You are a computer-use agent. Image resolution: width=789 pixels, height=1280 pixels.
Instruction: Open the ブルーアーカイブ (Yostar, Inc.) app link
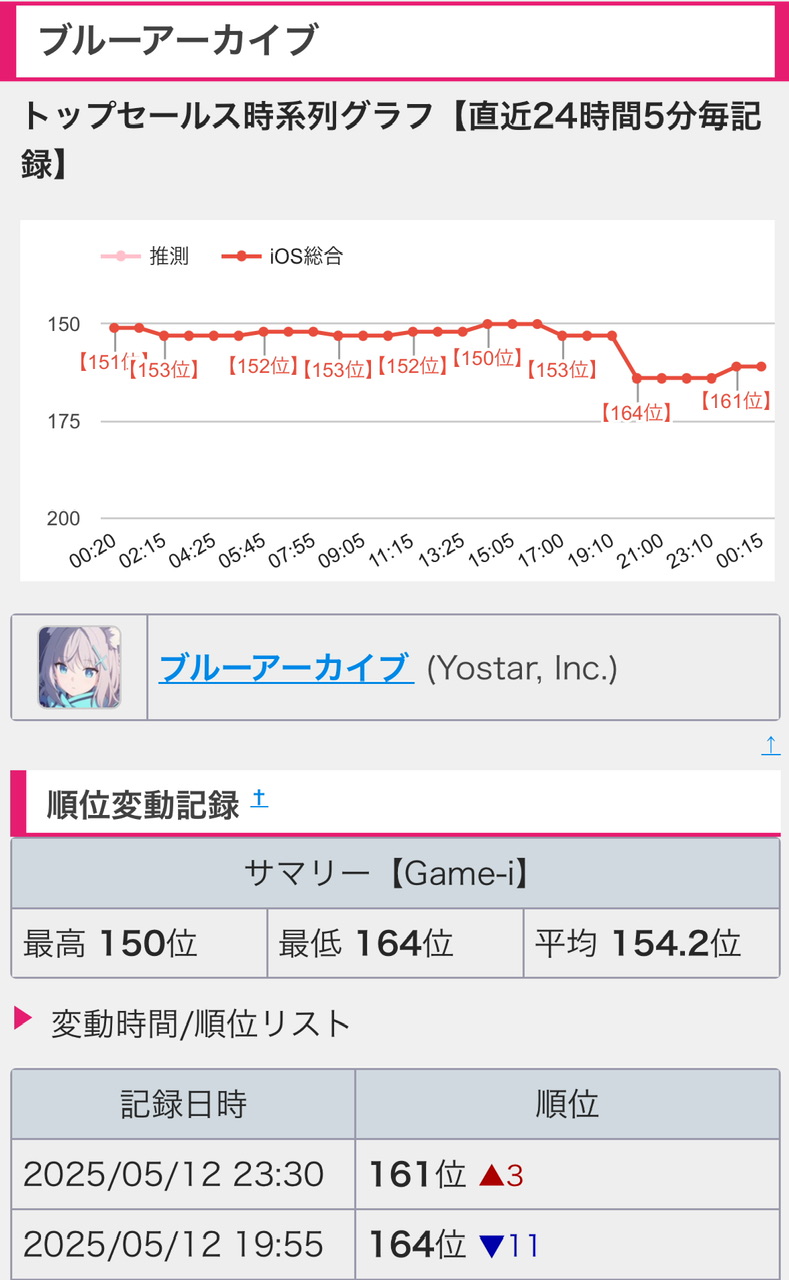pos(286,667)
